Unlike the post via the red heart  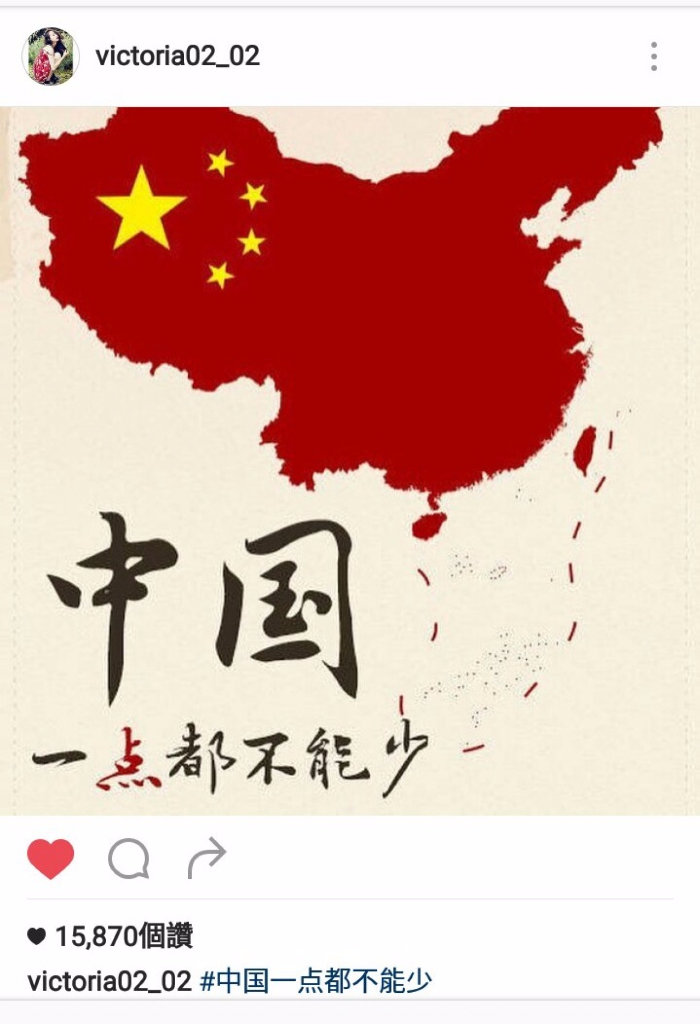click(x=50, y=859)
